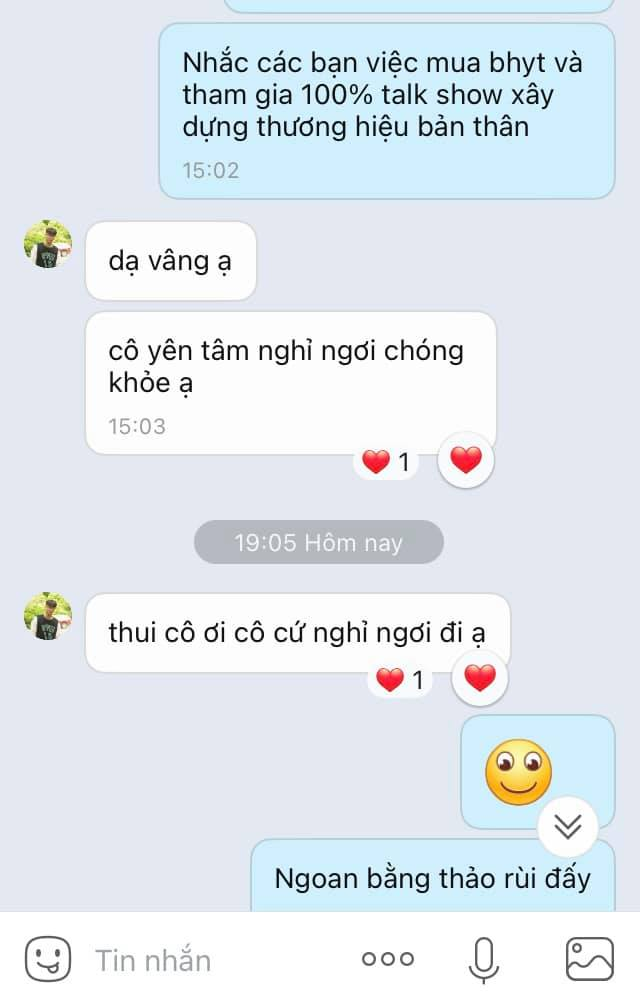Open sender's avatar beside "dạ vâng ạ"
The image size is (640, 1007).
[x=48, y=244]
